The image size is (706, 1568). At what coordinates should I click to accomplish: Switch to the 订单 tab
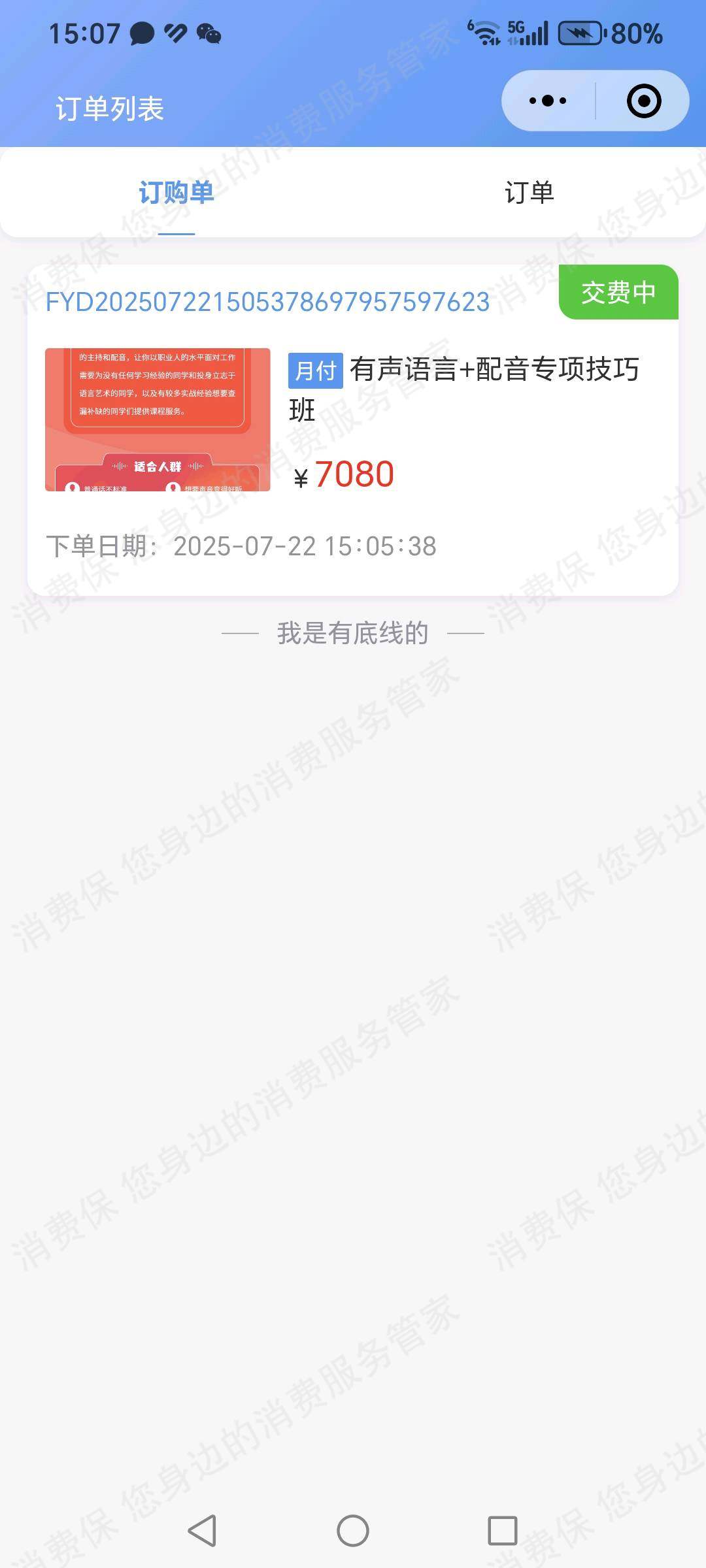coord(529,193)
